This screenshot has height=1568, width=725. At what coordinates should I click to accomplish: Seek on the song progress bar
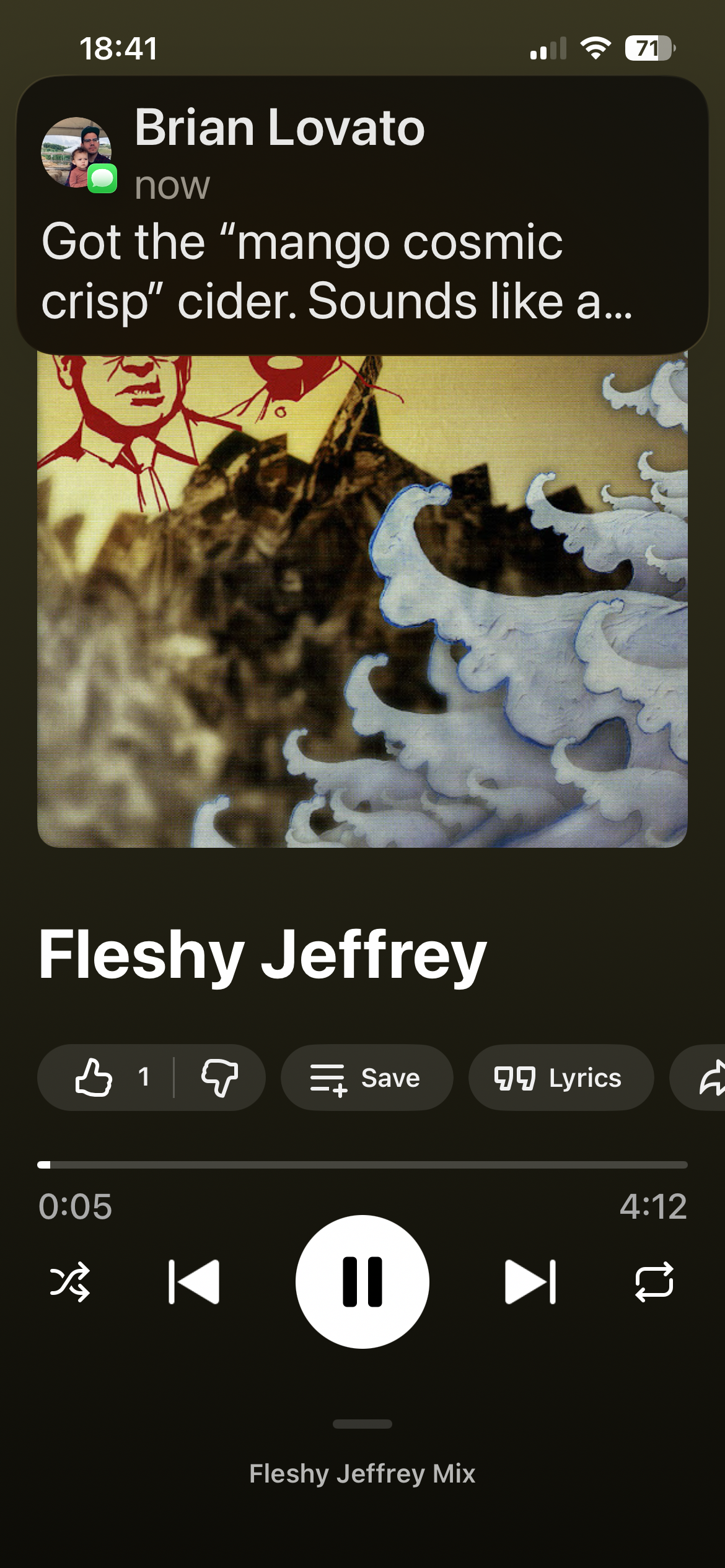pos(362,1165)
